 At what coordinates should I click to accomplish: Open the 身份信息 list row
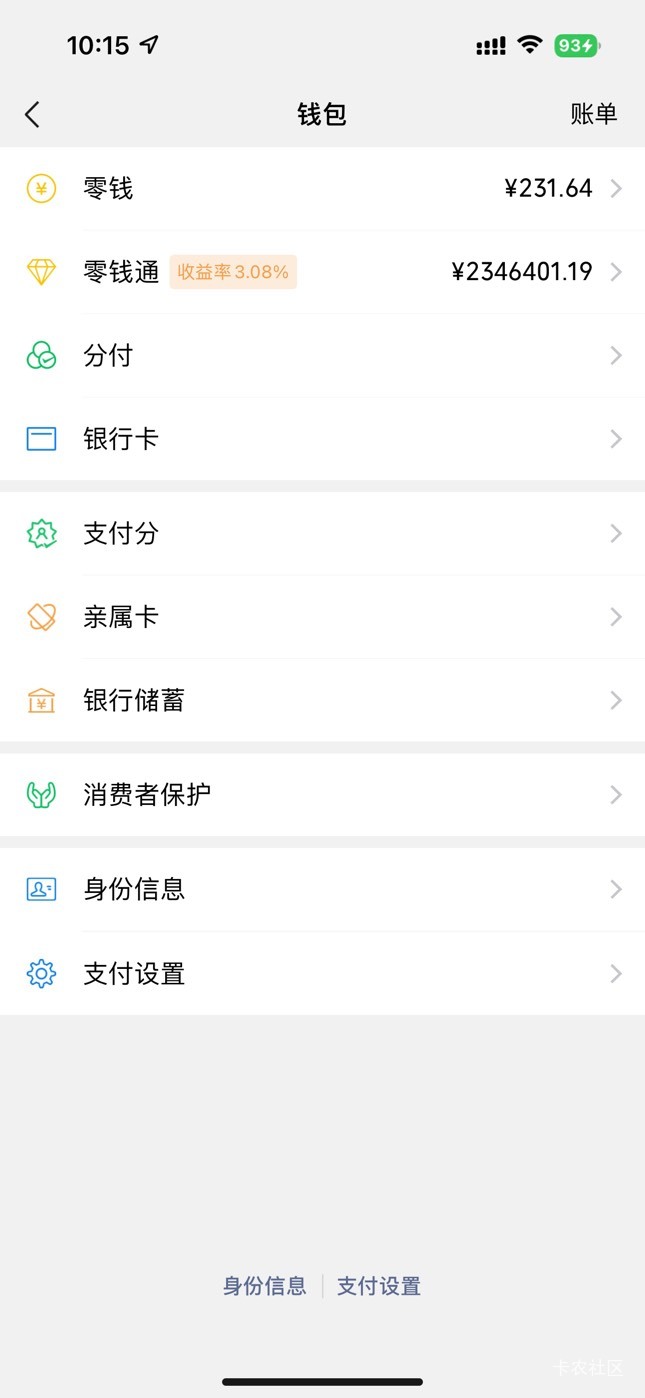point(322,889)
